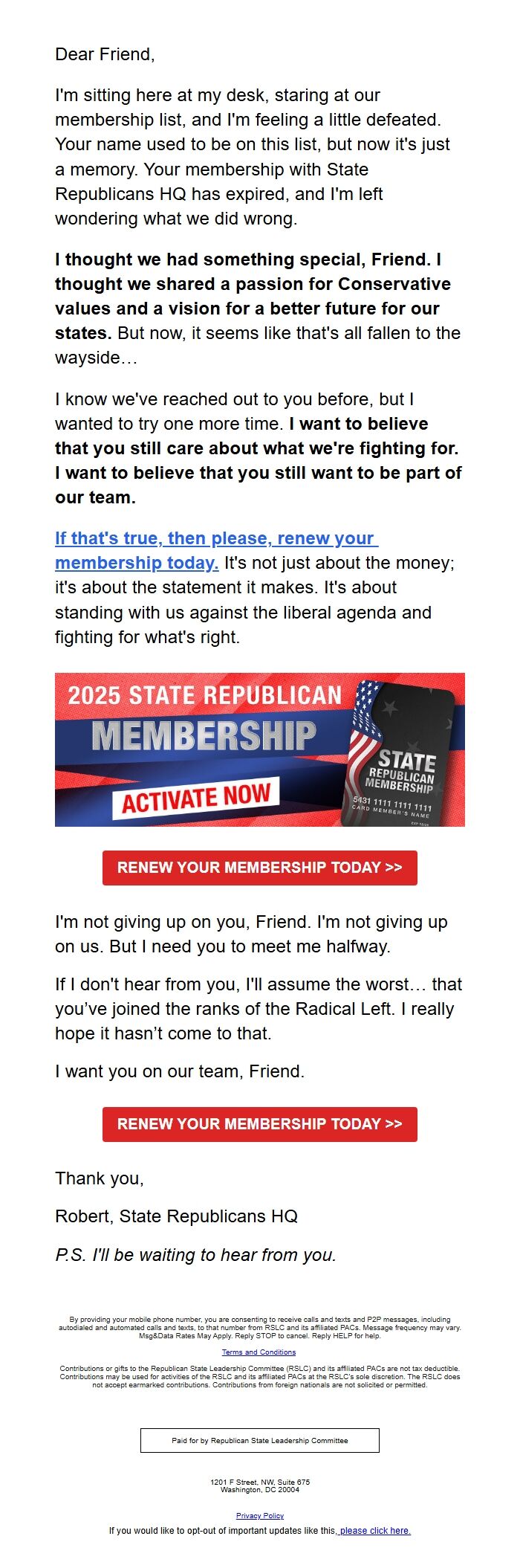Screen dimensions: 520x1568
Task: Tap Renew button directly below the membership banner
Action: pos(259,868)
